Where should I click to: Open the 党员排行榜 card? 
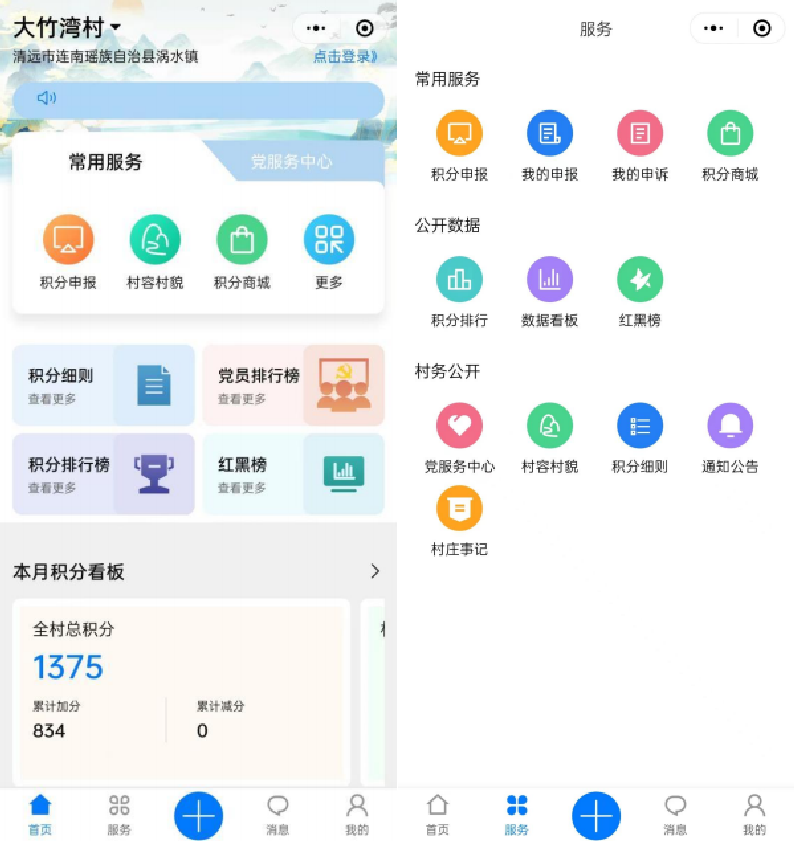(293, 386)
